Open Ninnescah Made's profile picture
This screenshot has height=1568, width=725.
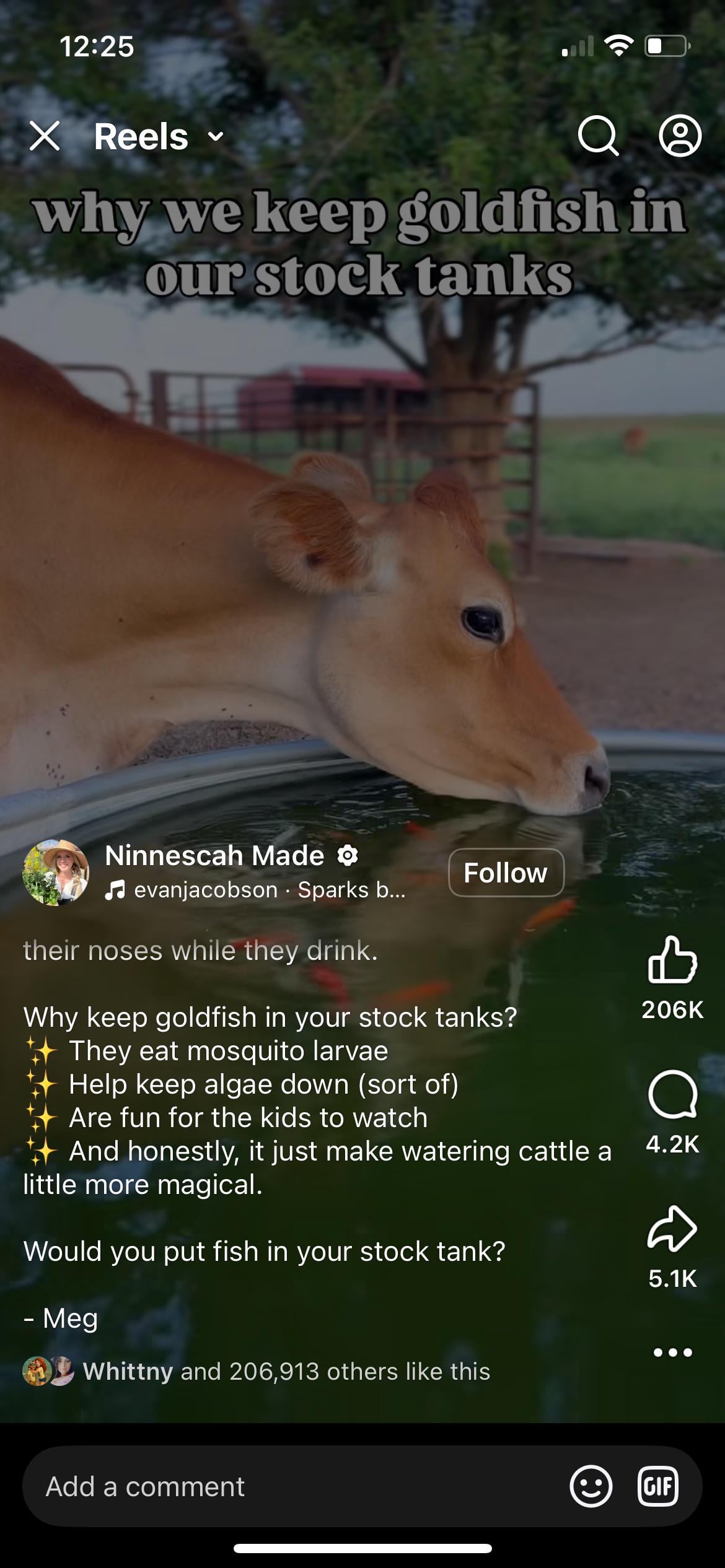(56, 873)
